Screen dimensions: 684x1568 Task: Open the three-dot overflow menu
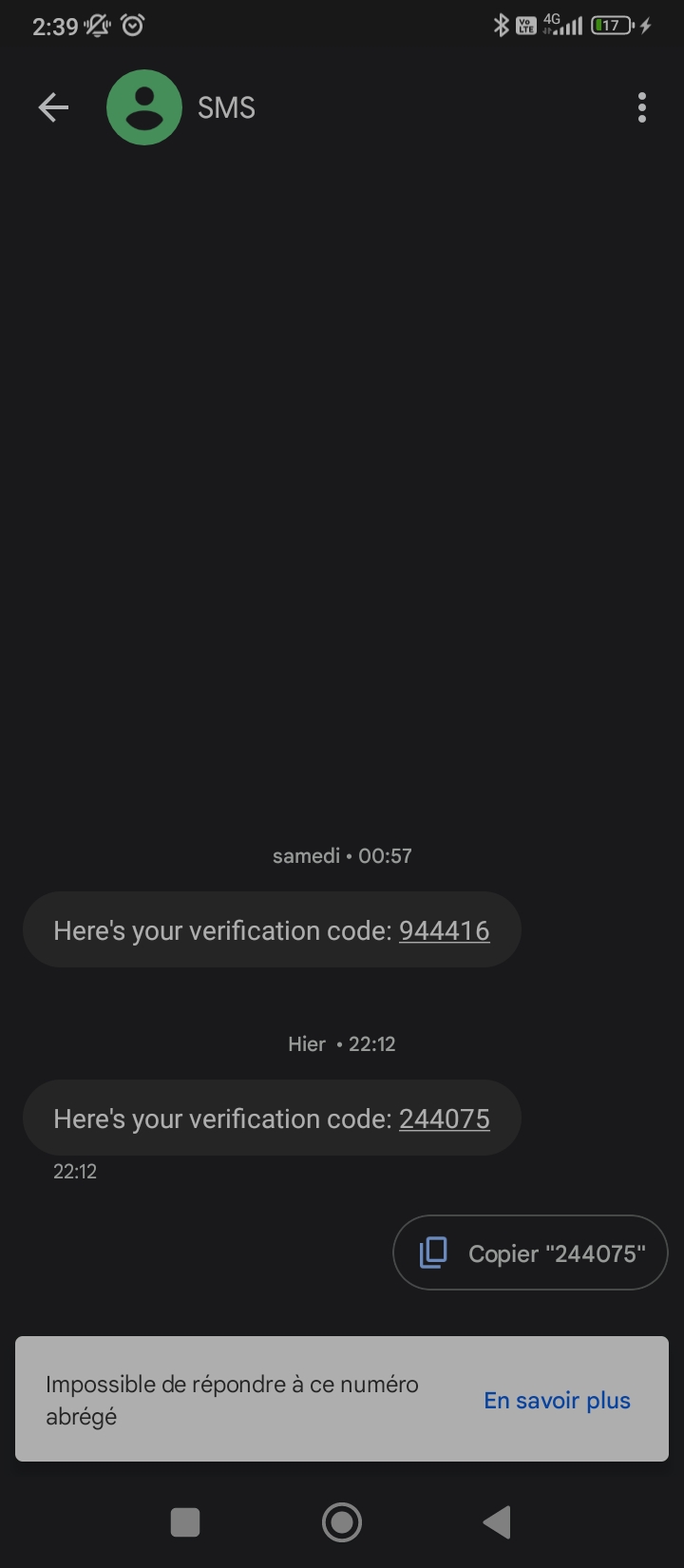642,107
